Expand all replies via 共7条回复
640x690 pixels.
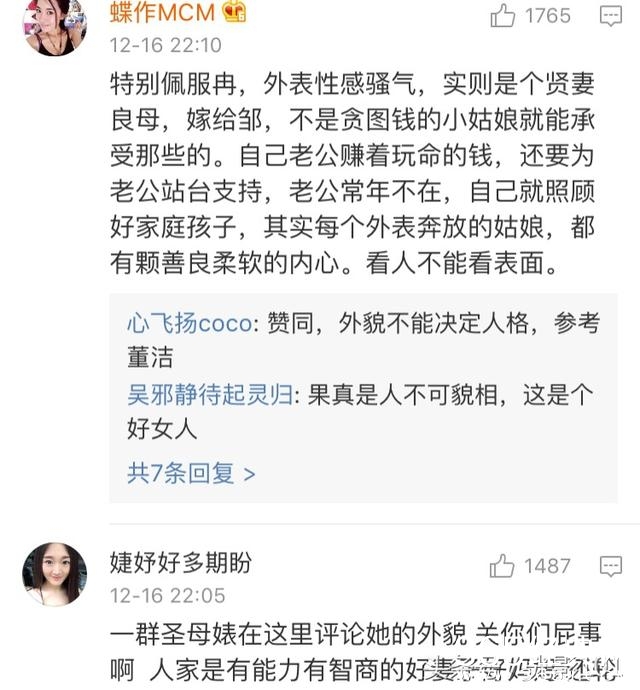pos(191,472)
